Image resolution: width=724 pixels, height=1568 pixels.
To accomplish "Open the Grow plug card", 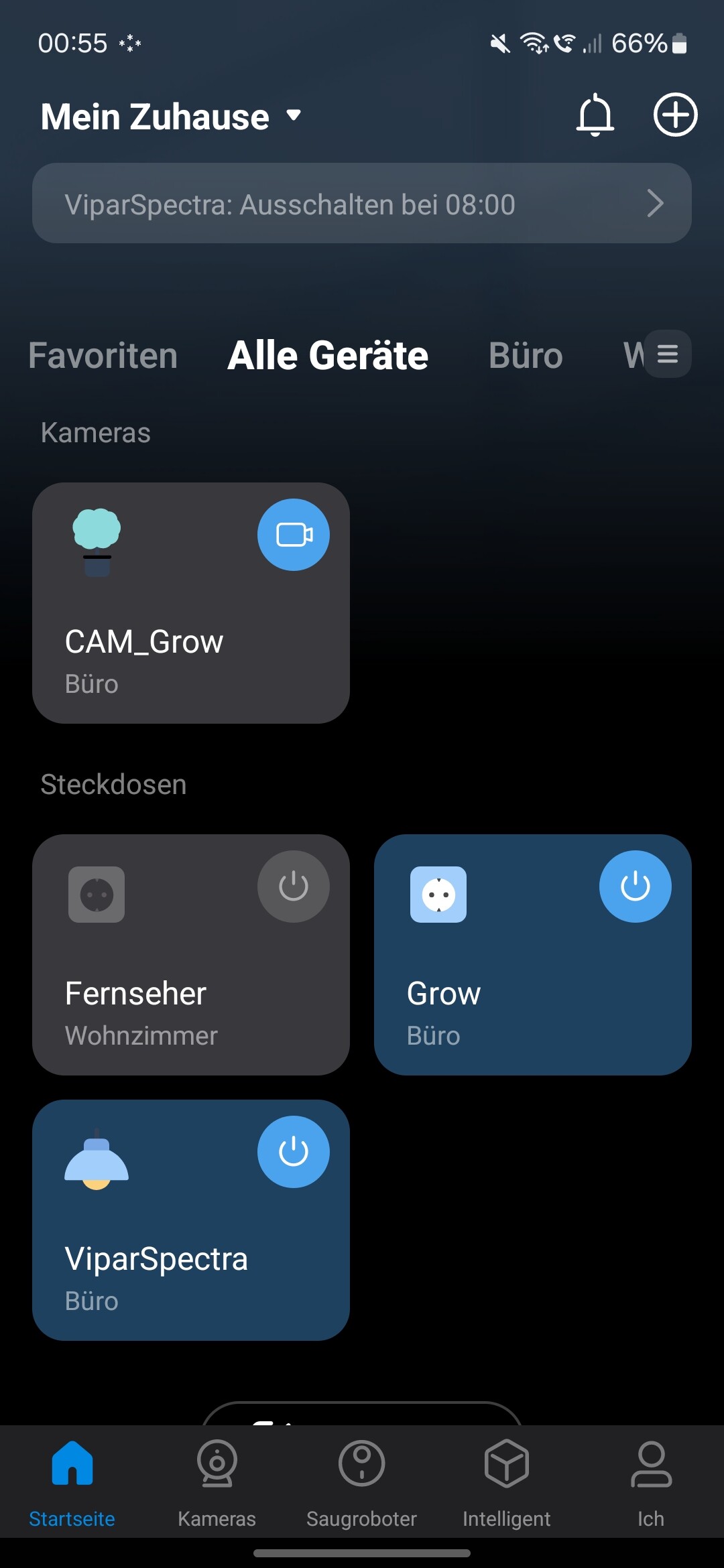I will pyautogui.click(x=533, y=955).
